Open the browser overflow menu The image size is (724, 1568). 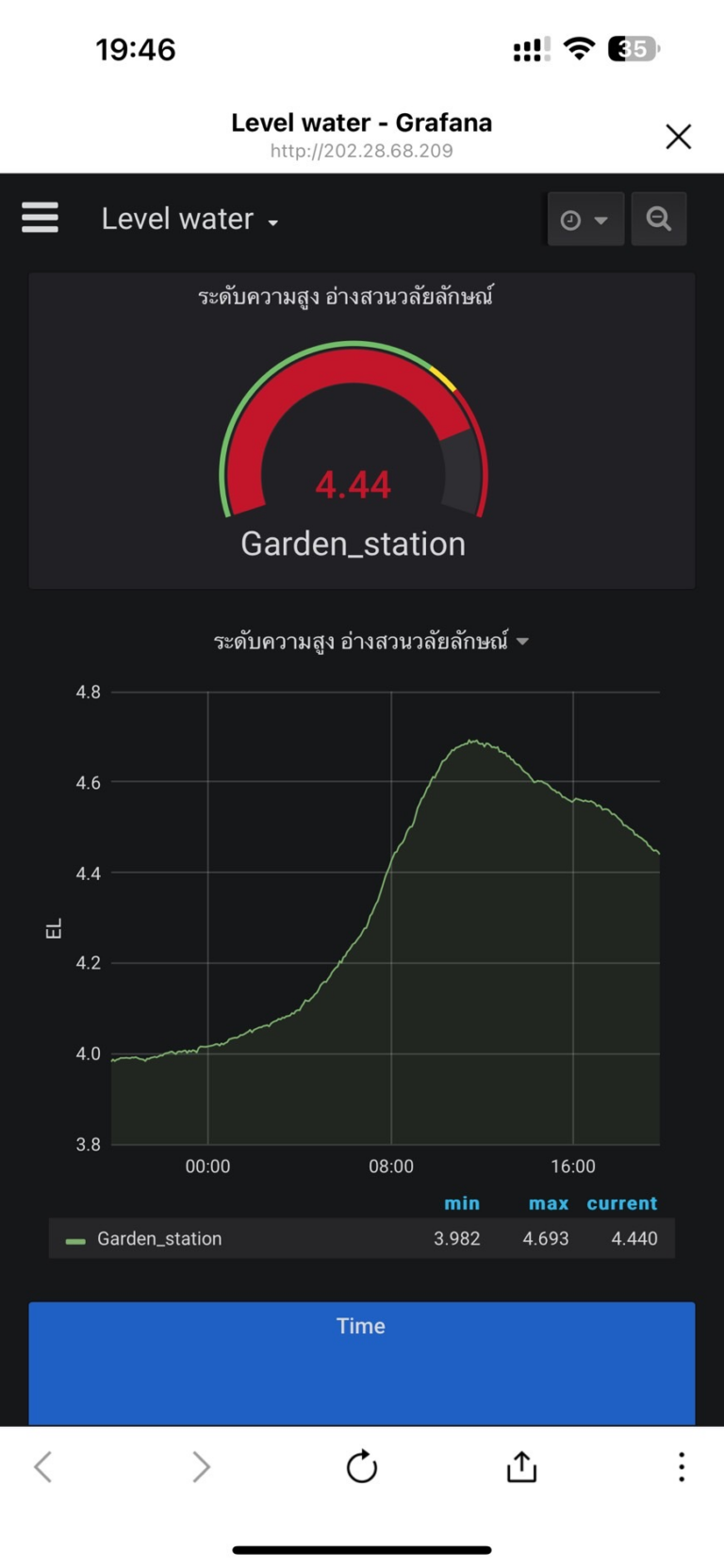(x=681, y=1466)
